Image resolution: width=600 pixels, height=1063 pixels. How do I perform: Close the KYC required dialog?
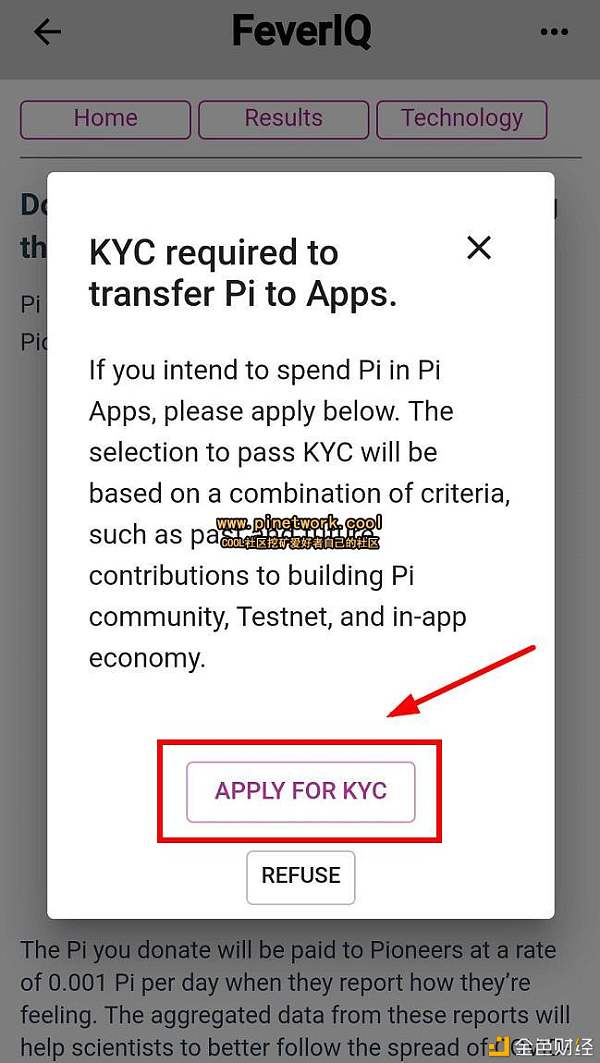[479, 247]
